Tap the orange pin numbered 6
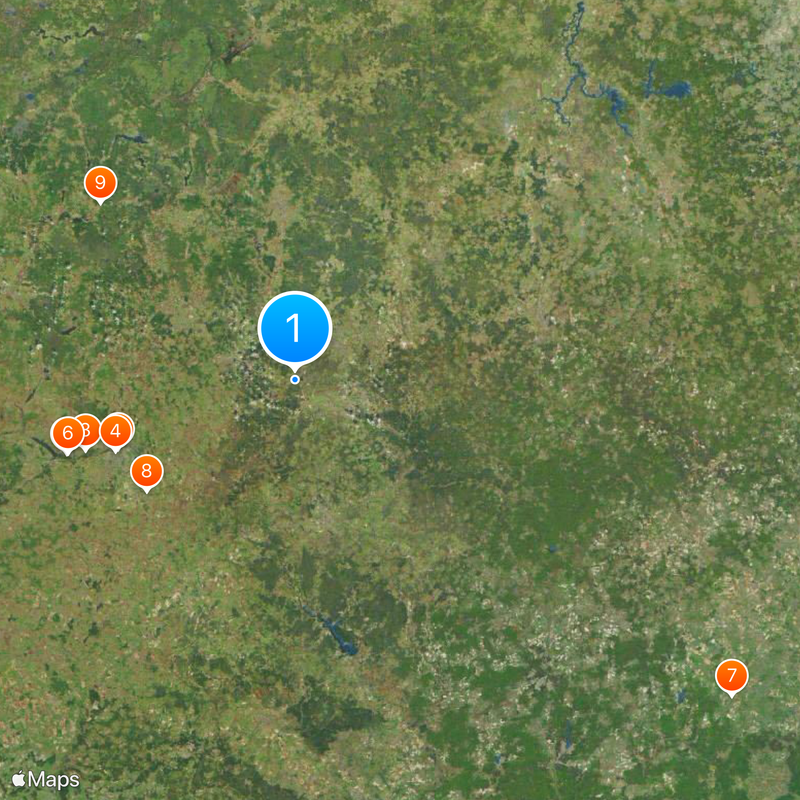The height and width of the screenshot is (800, 800). (67, 433)
